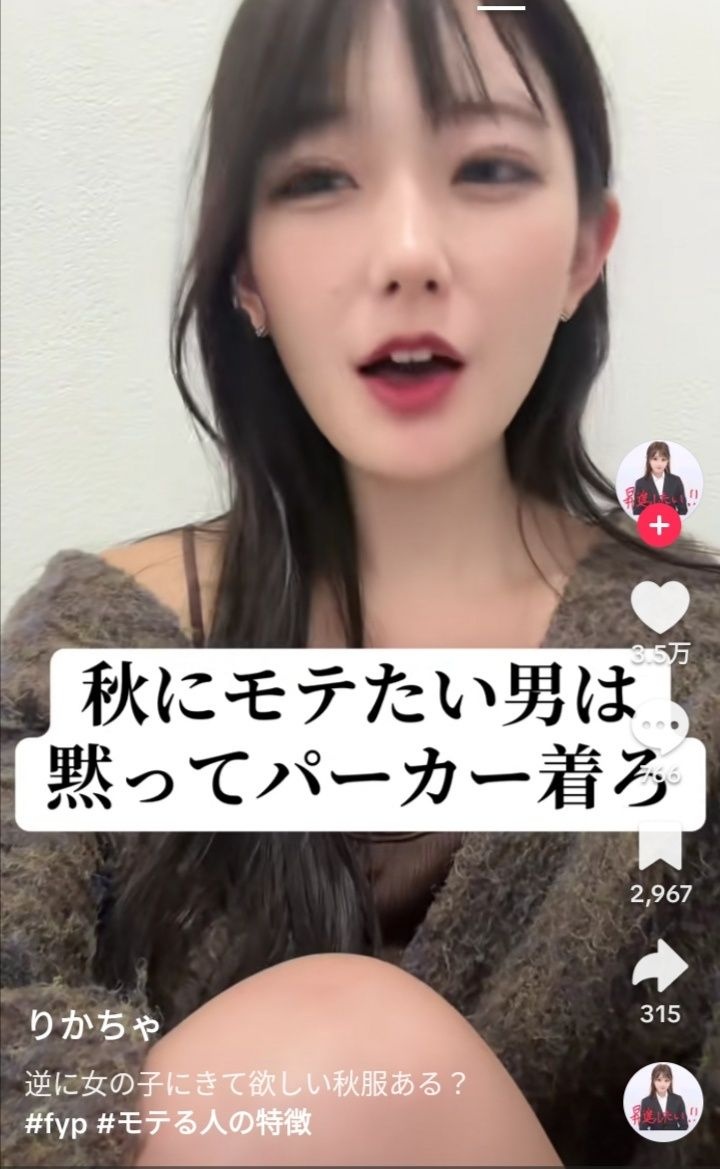720x1169 pixels.
Task: Bookmark this video to favorites
Action: tap(660, 848)
